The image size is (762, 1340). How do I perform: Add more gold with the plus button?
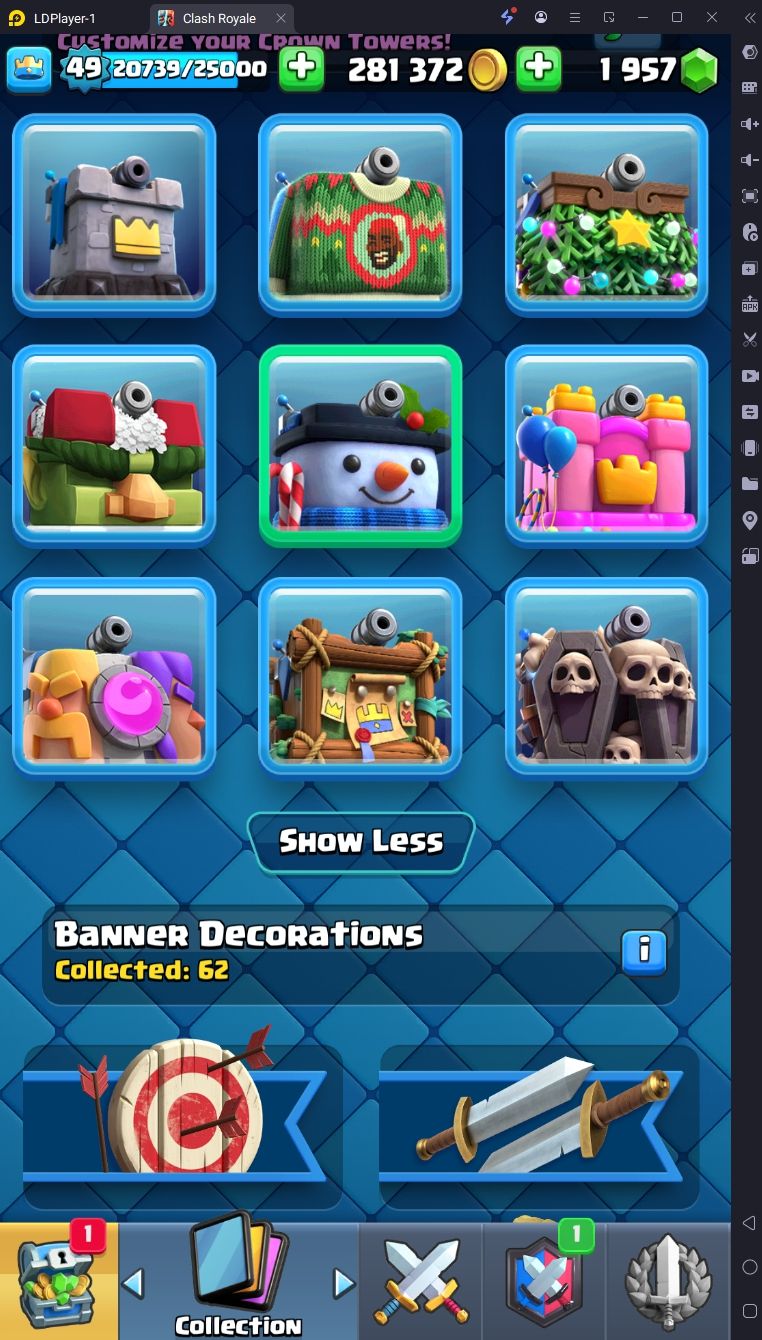539,69
